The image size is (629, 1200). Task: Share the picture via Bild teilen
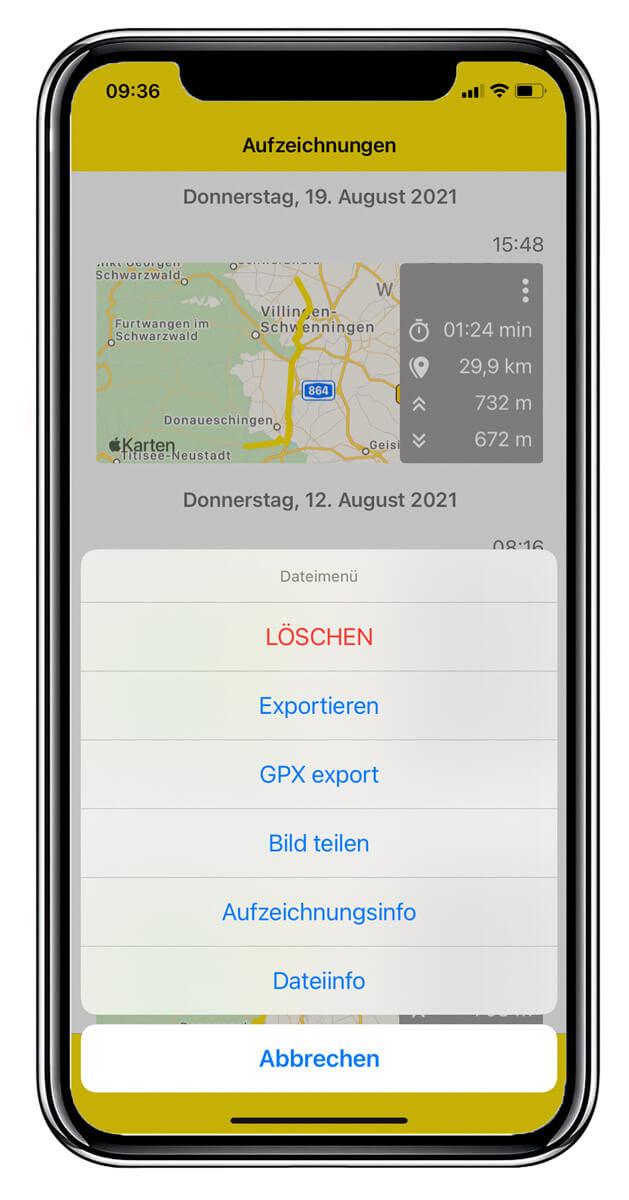pyautogui.click(x=319, y=843)
